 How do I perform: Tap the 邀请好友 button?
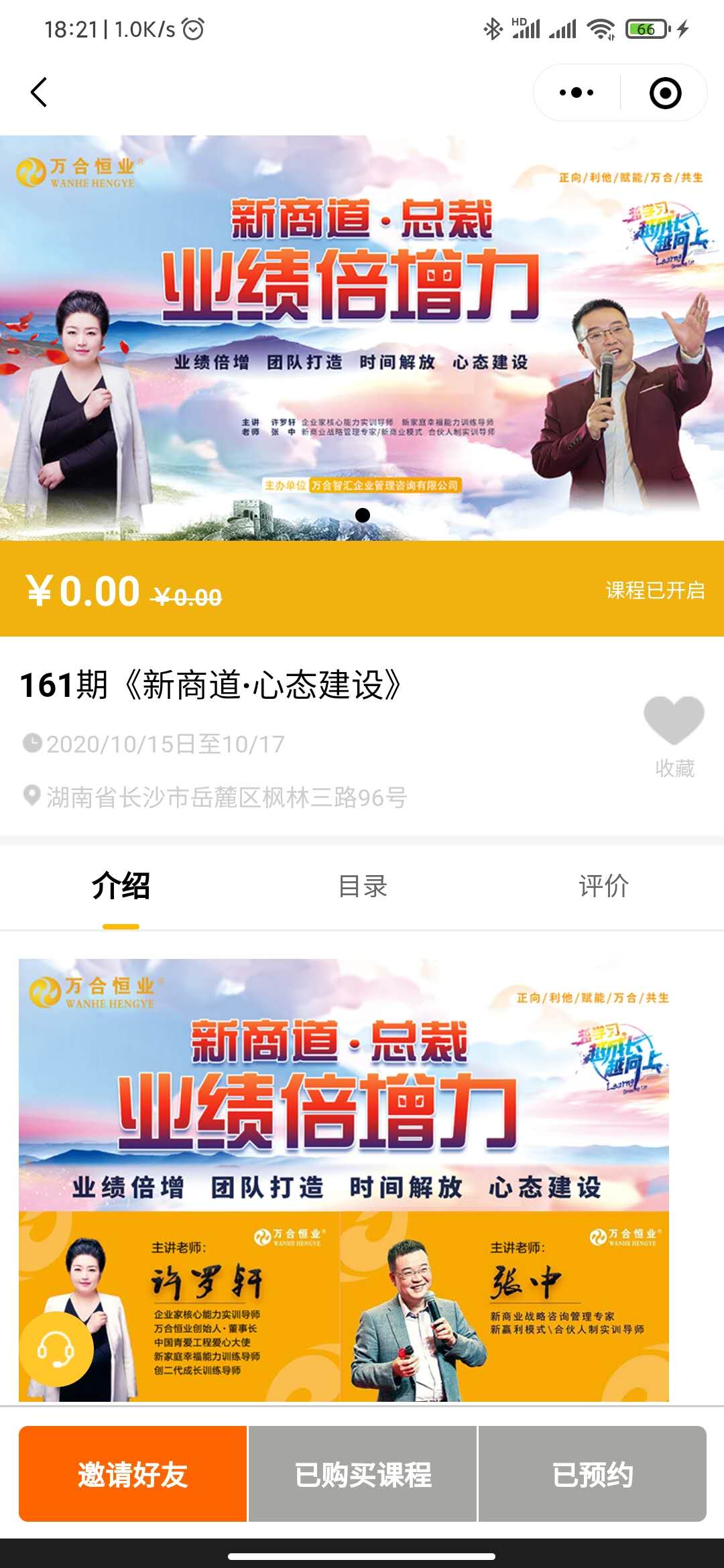133,1474
